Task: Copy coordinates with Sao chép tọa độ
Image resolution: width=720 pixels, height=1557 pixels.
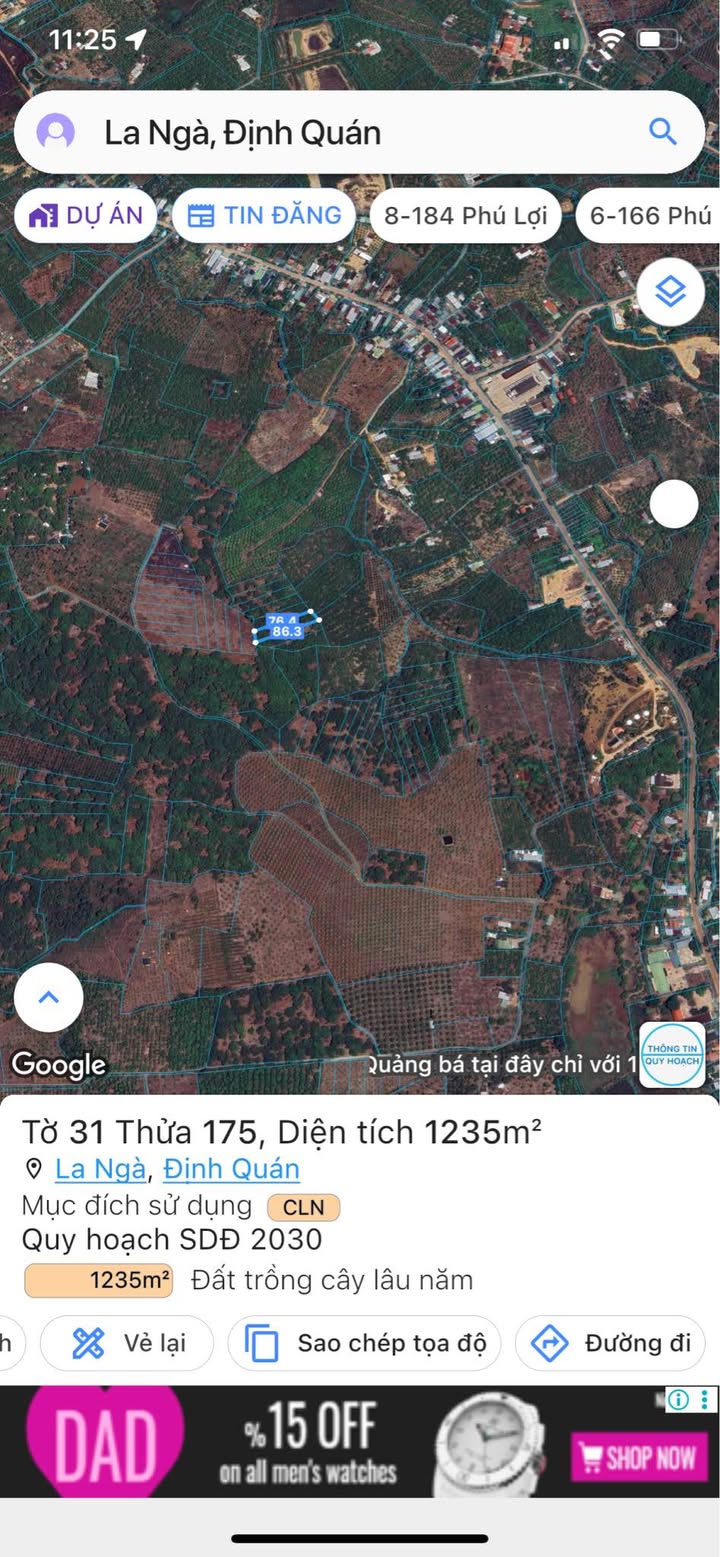Action: click(364, 1343)
